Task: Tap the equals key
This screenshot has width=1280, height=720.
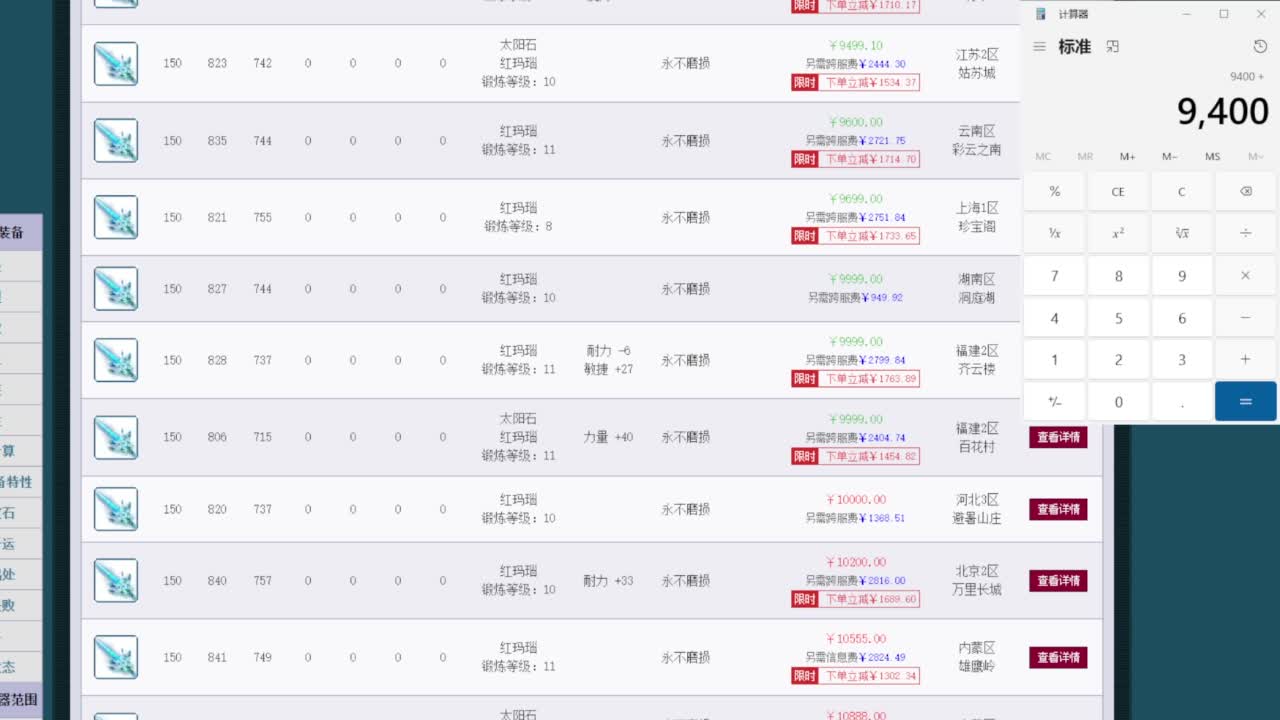Action: (1245, 401)
